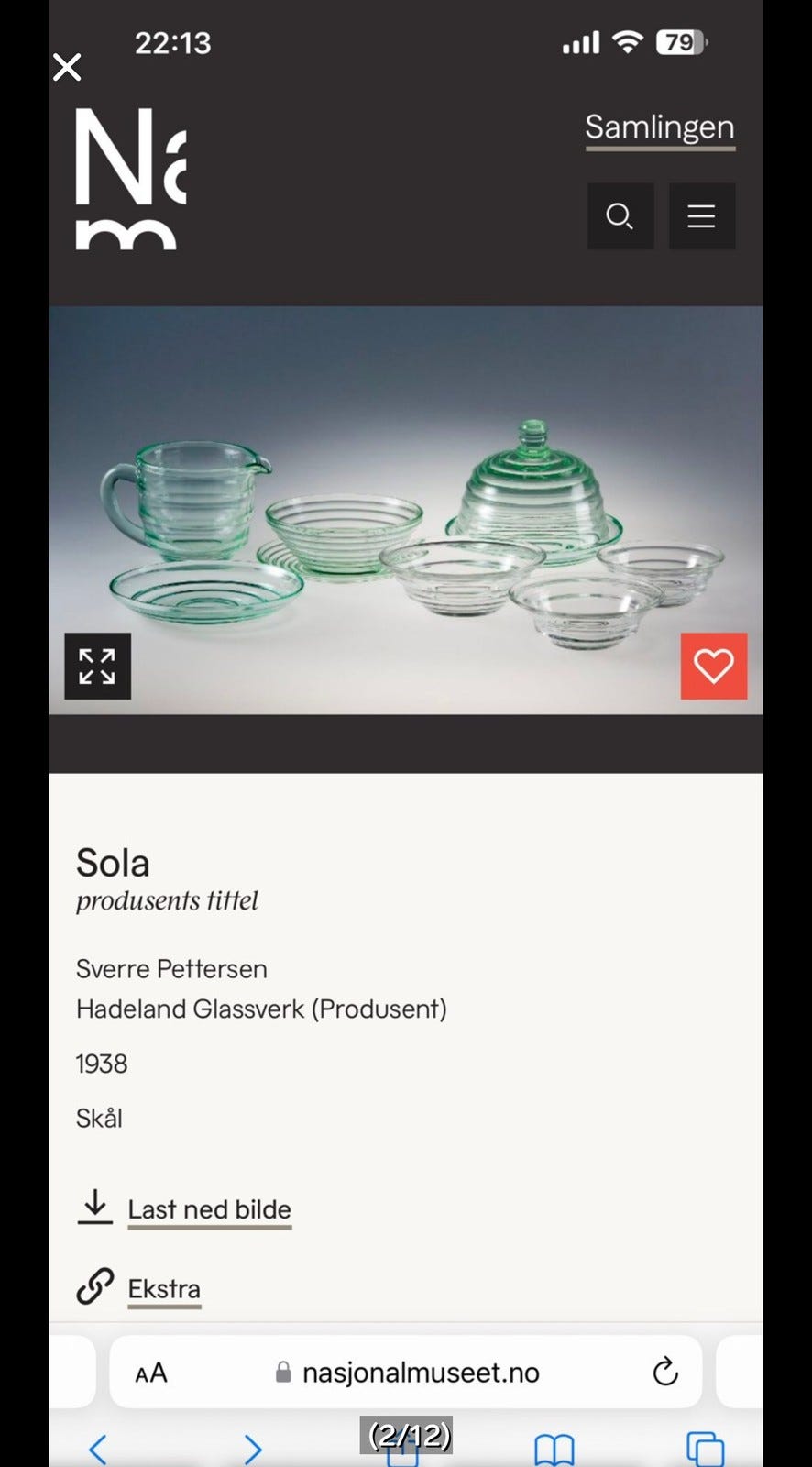The height and width of the screenshot is (1467, 812).
Task: Click the Nasjonalmuseet logo
Action: pyautogui.click(x=129, y=179)
